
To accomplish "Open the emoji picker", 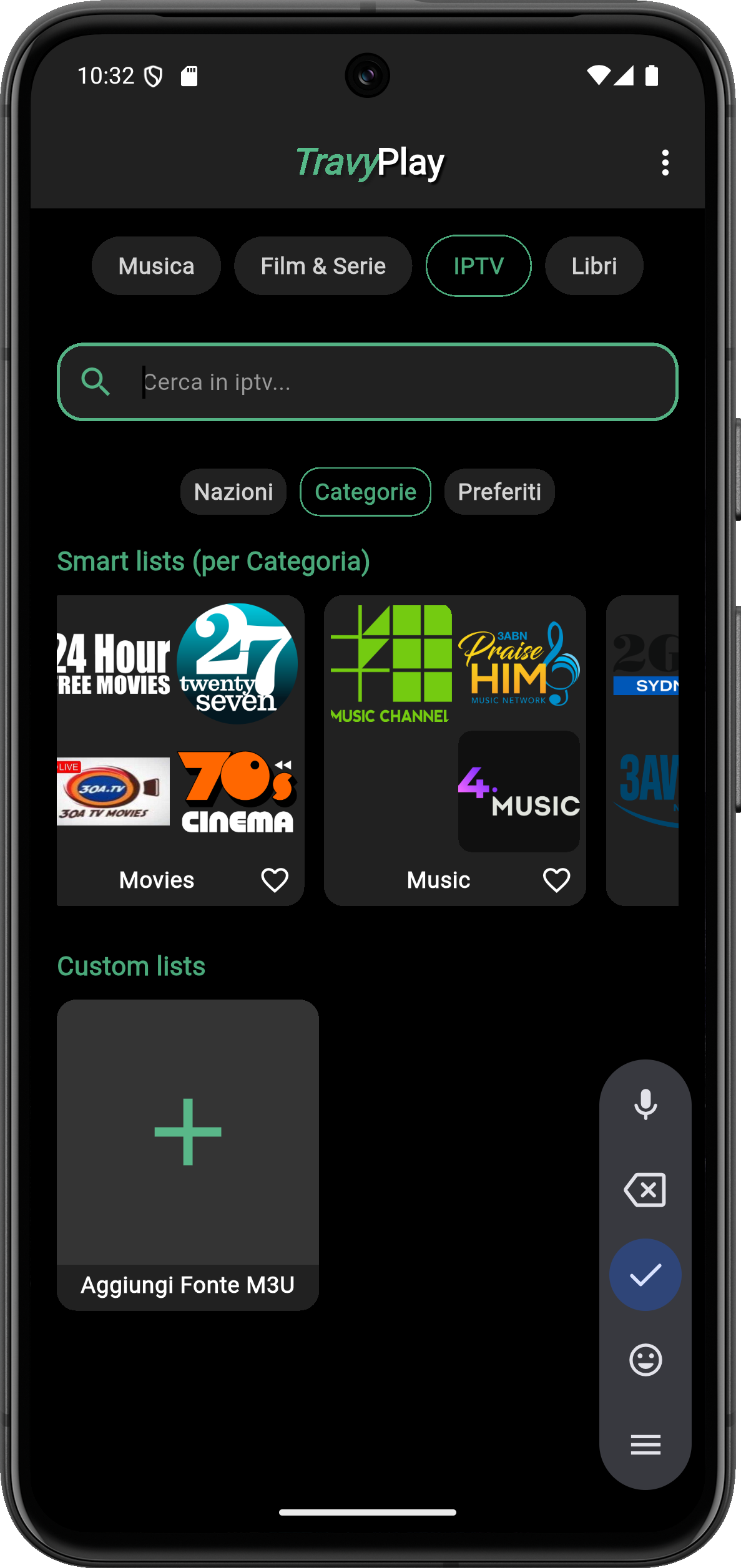I will coord(645,1360).
